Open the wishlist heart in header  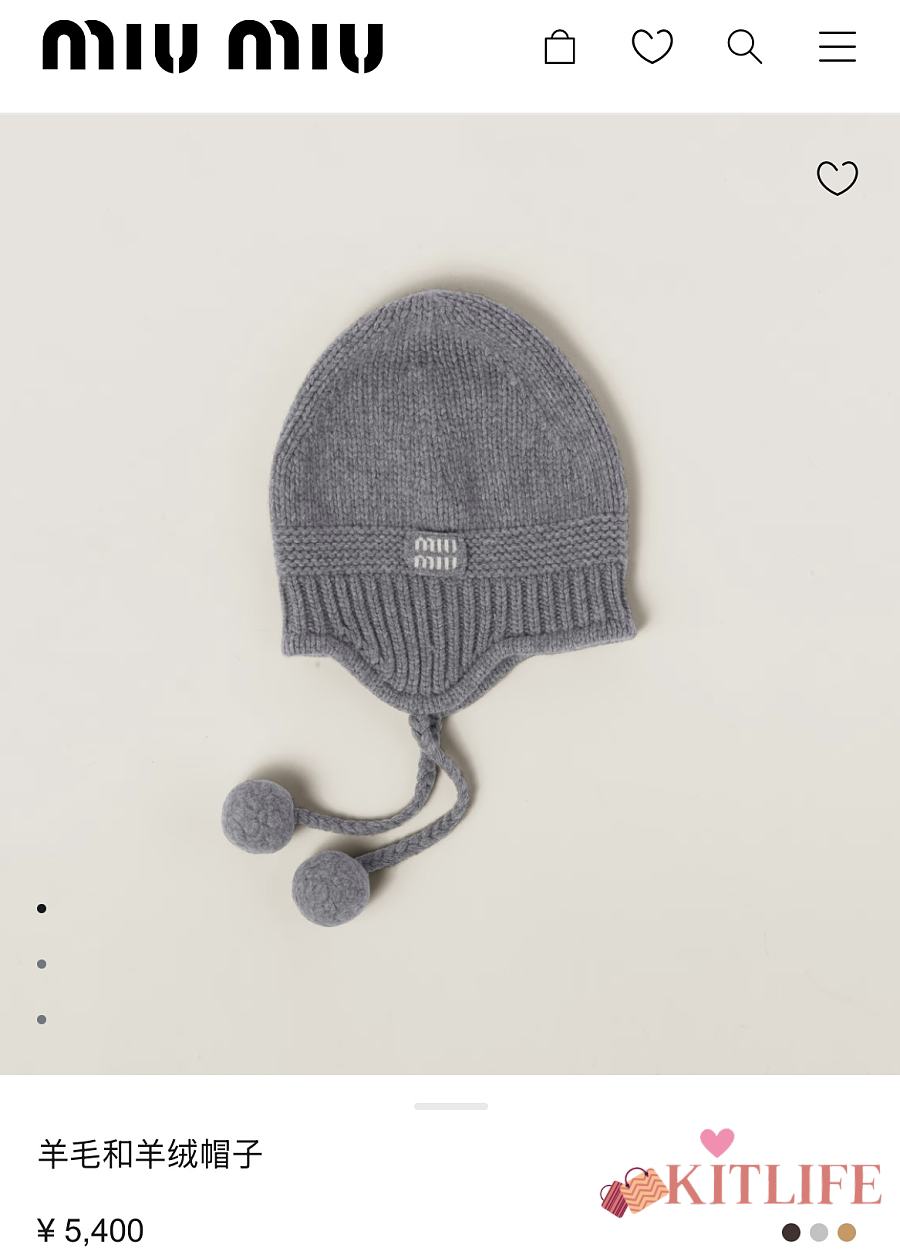tap(652, 47)
